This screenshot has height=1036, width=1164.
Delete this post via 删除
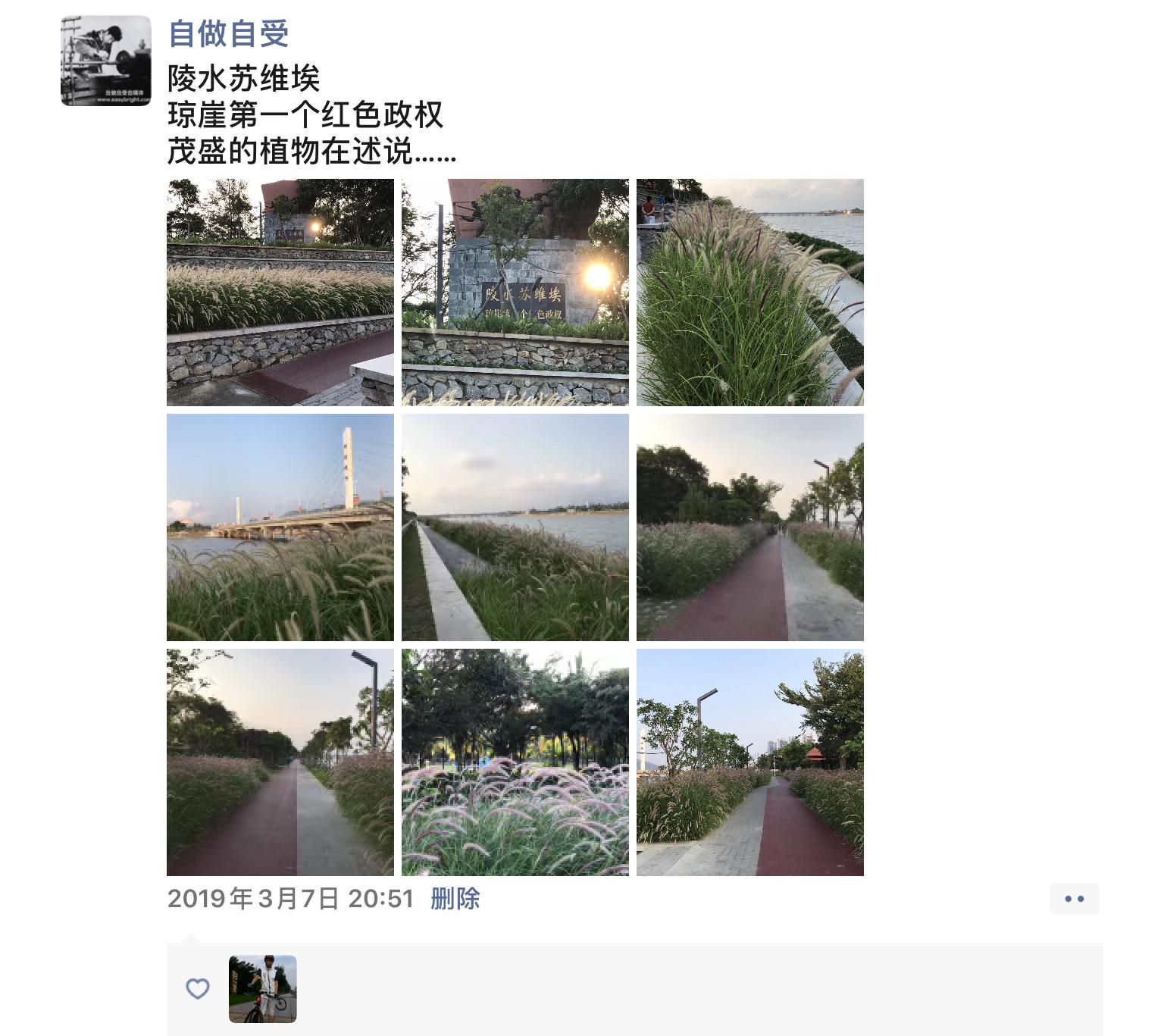tap(455, 899)
